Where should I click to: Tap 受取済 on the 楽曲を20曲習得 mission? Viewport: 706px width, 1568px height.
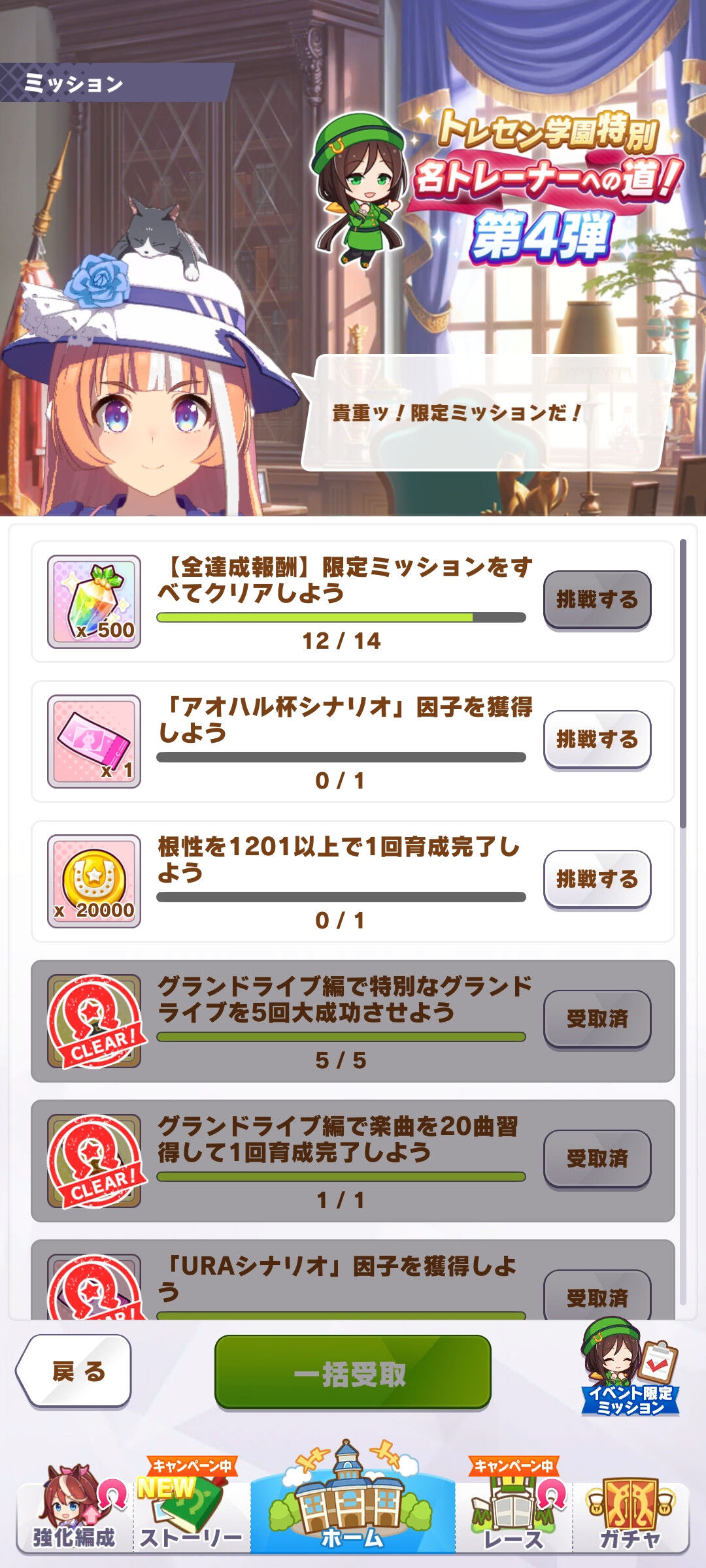pyautogui.click(x=597, y=1159)
